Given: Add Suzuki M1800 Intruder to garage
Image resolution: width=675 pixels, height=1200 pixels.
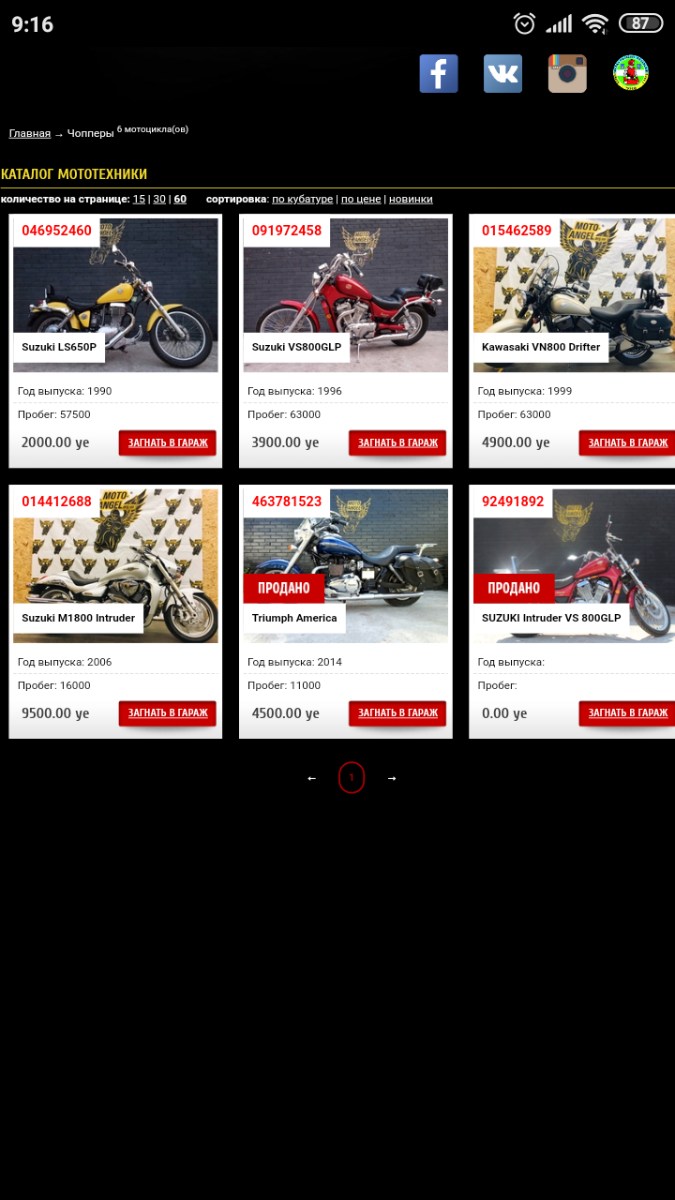Looking at the screenshot, I should pyautogui.click(x=168, y=713).
